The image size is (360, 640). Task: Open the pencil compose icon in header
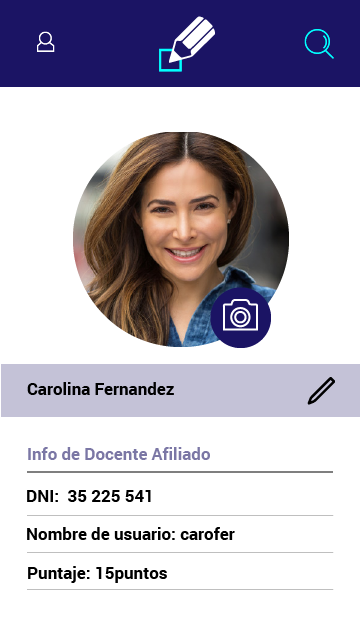coord(187,44)
